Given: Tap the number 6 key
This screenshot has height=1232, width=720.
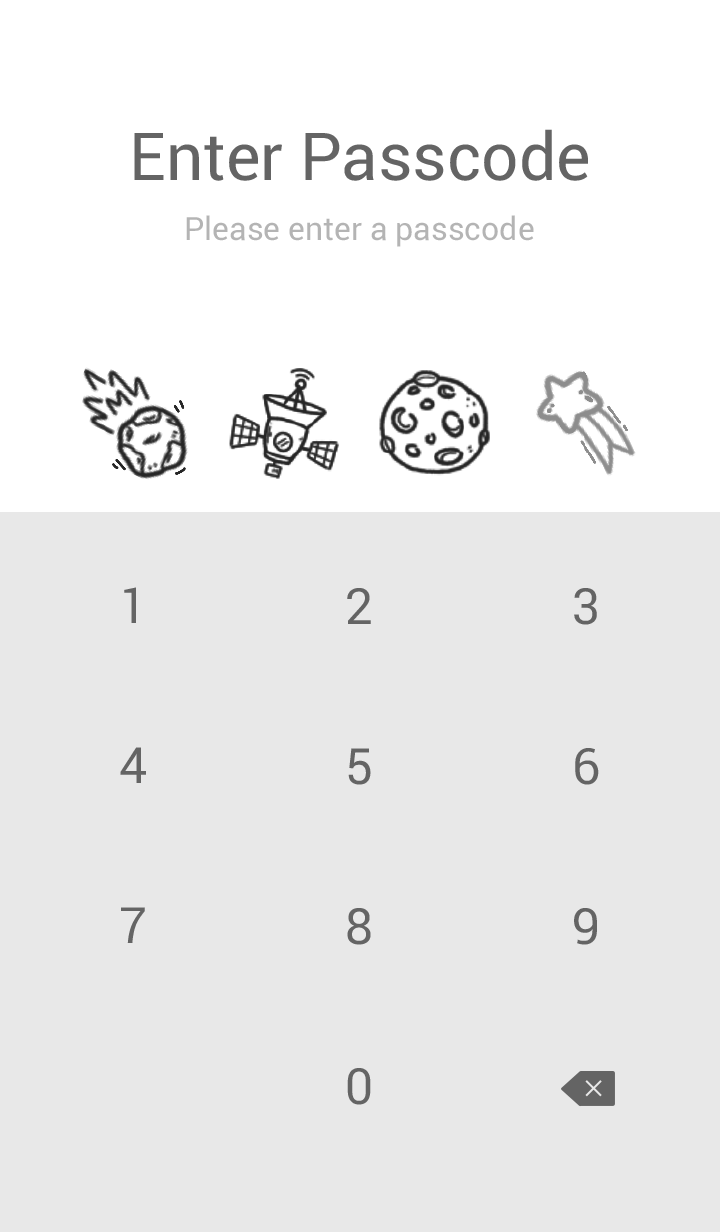Looking at the screenshot, I should [586, 767].
